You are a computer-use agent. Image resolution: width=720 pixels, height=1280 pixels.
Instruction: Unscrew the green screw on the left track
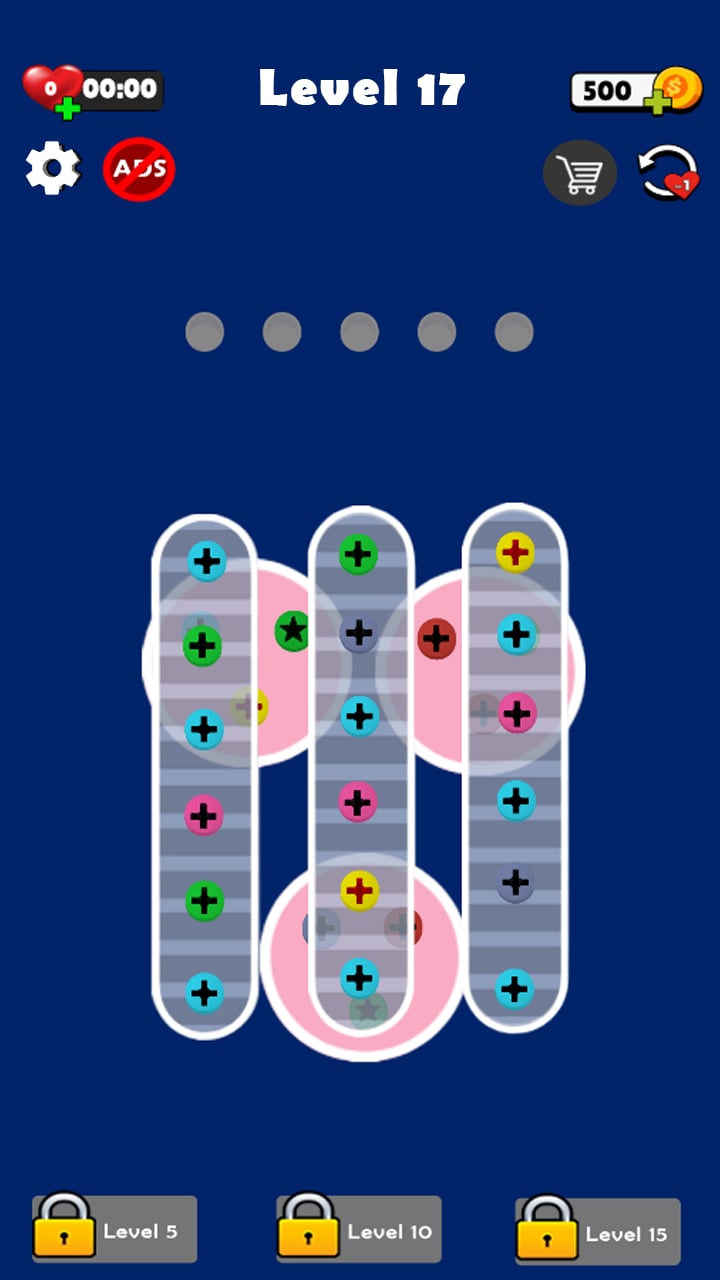[203, 645]
